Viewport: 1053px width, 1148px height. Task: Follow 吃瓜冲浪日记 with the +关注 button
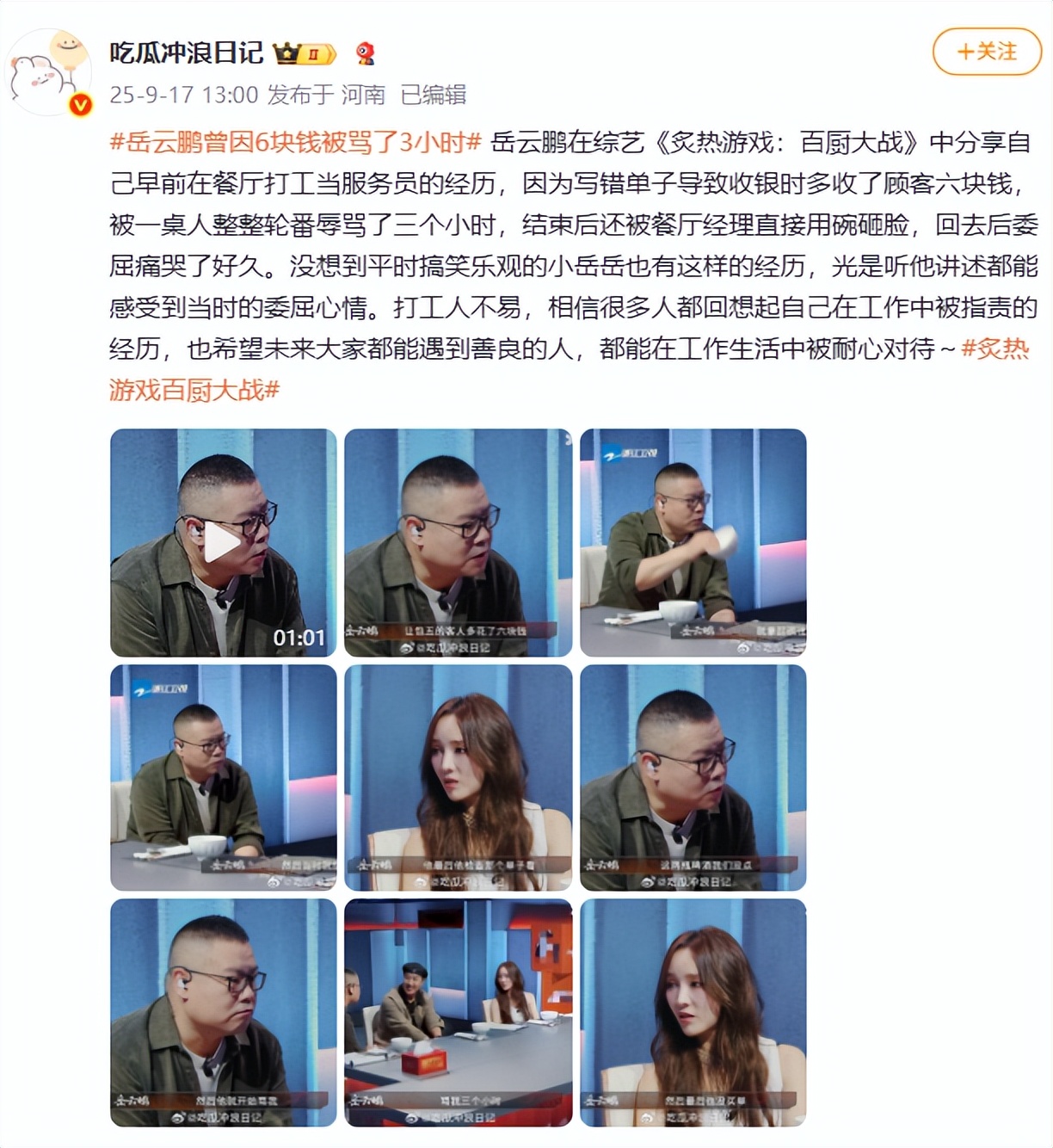tap(987, 52)
